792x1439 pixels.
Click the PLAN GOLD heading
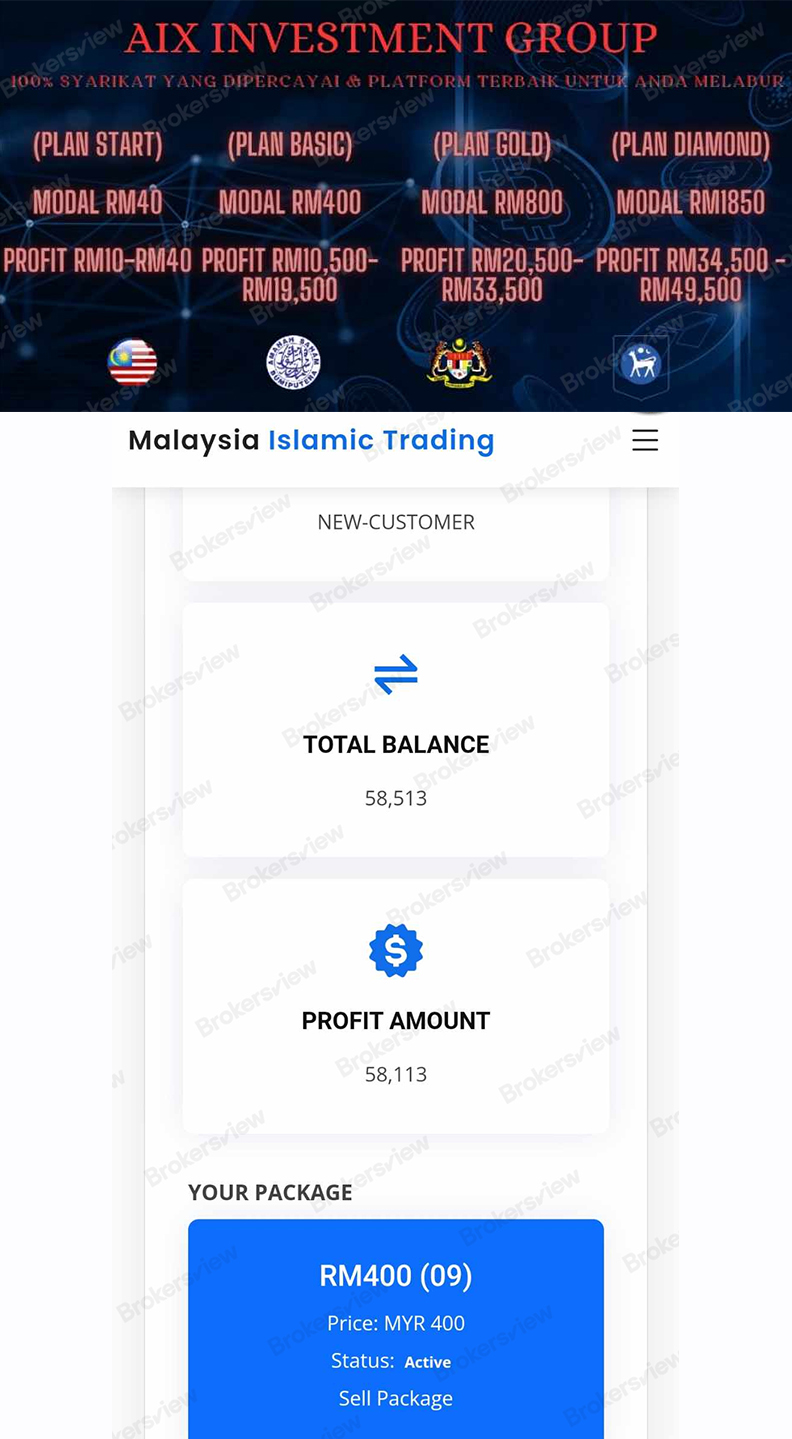coord(492,144)
